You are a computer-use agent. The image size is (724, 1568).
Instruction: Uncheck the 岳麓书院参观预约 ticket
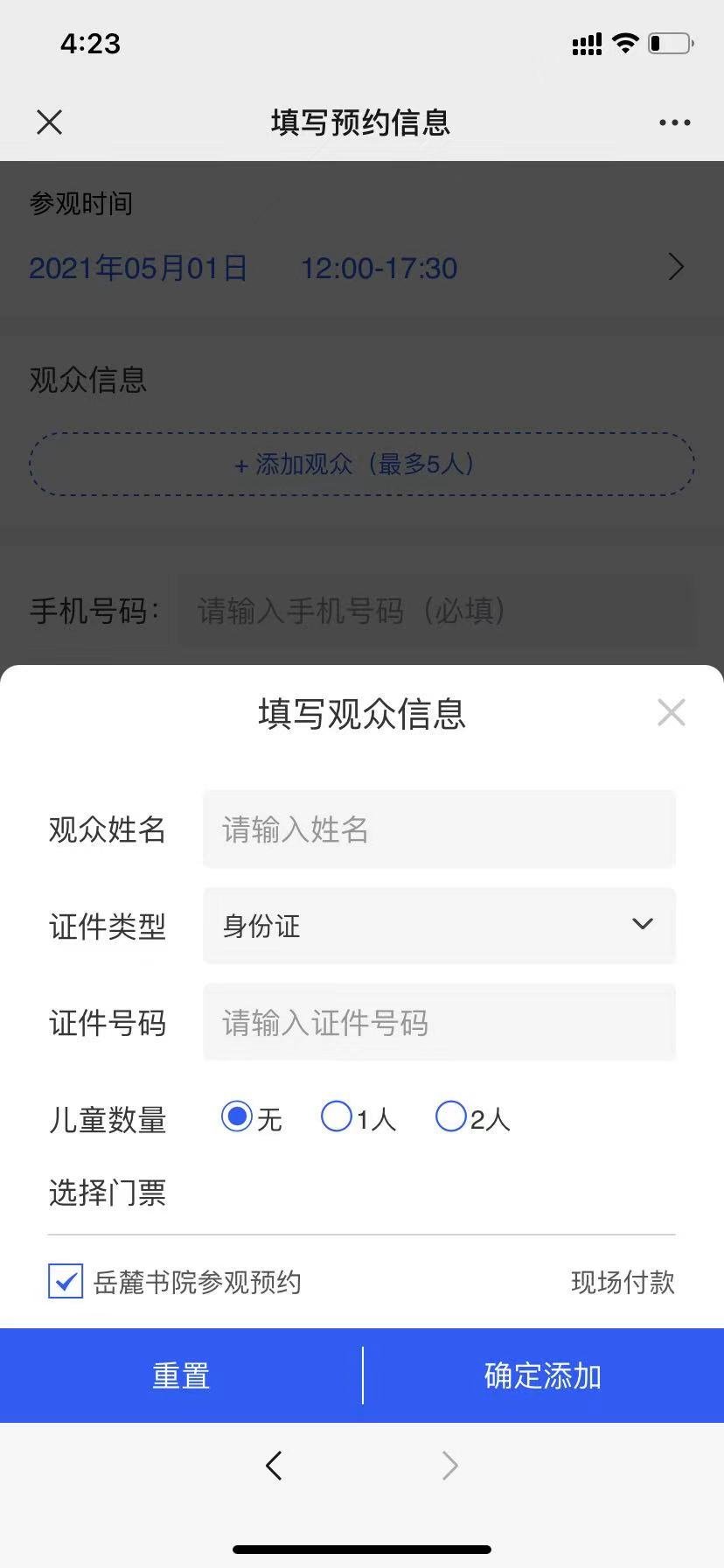click(66, 1282)
